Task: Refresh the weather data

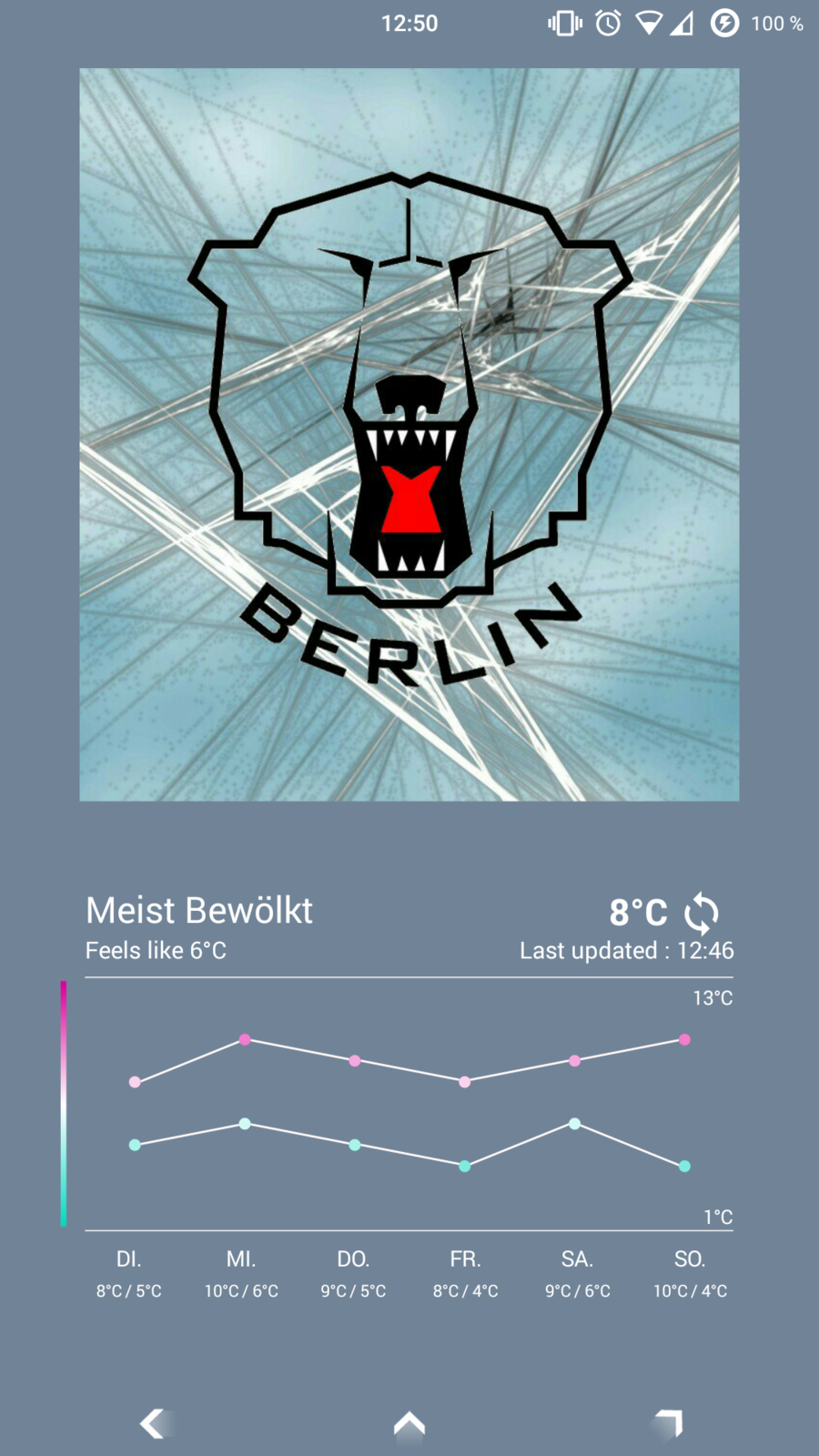Action: click(702, 913)
